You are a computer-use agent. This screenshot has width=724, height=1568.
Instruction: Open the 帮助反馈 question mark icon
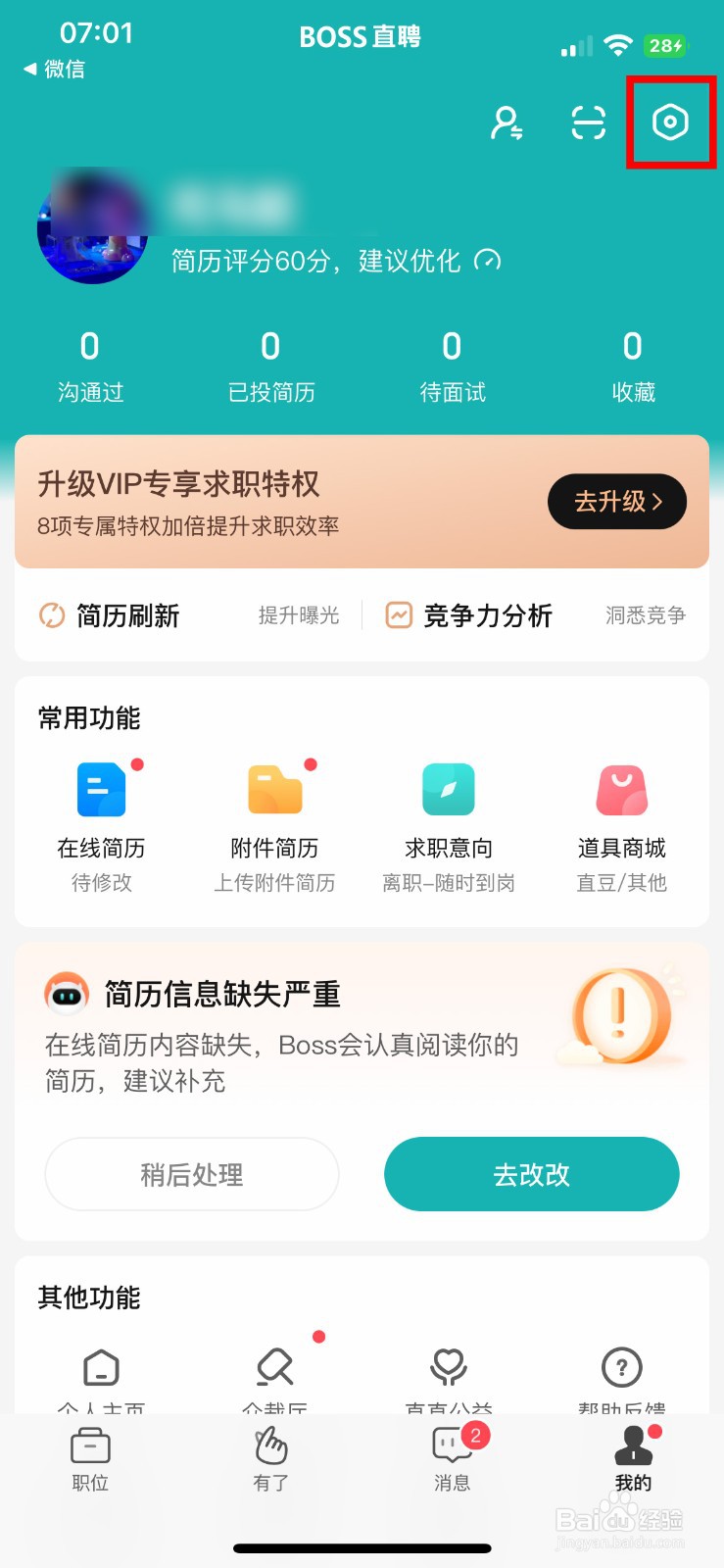click(622, 1367)
